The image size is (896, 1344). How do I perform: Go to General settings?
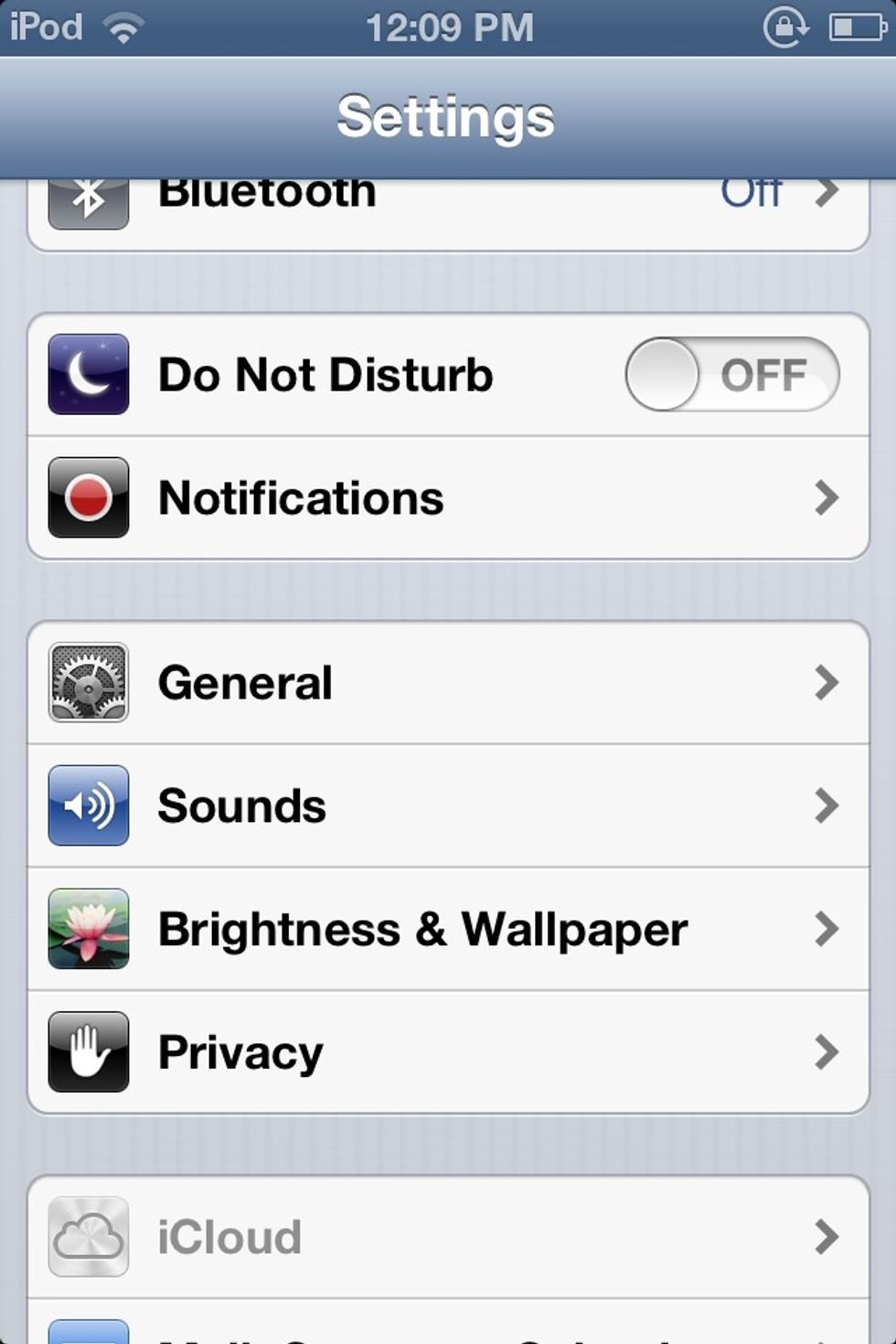tap(448, 683)
